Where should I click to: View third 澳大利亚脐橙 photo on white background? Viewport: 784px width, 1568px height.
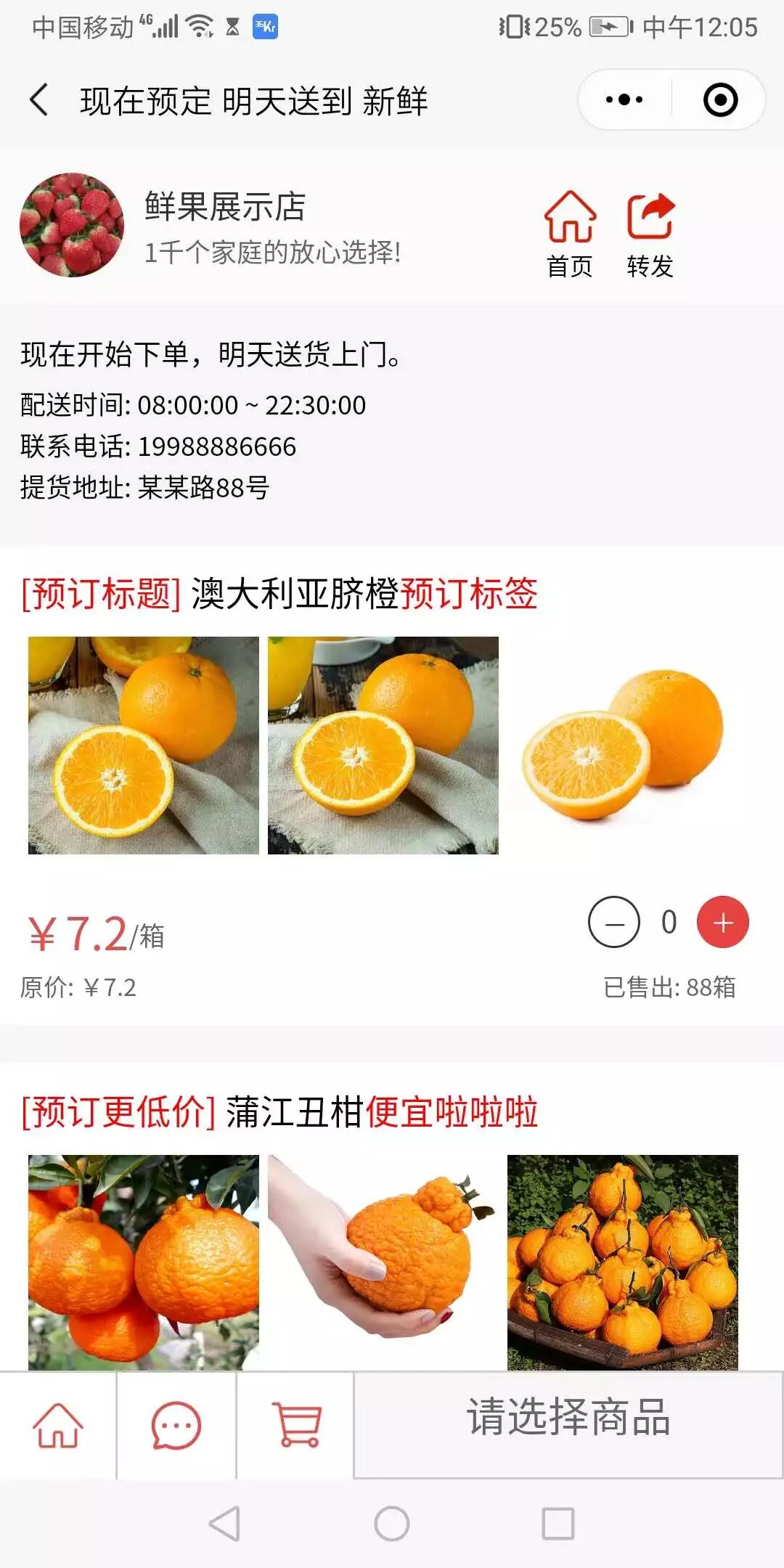622,745
